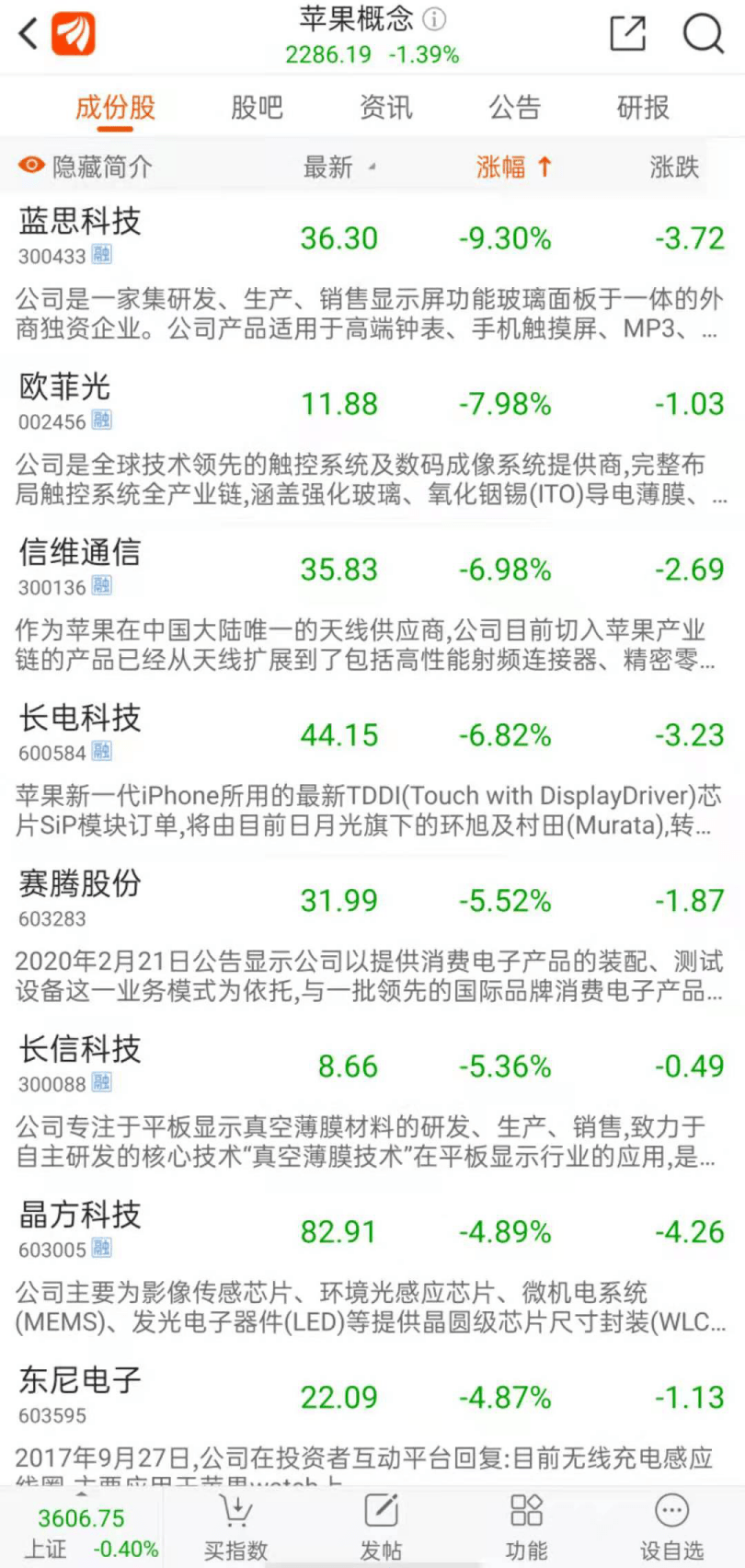Screen dimensions: 745x1568
Task: Select the 长电科技 stock
Action: pos(80,719)
